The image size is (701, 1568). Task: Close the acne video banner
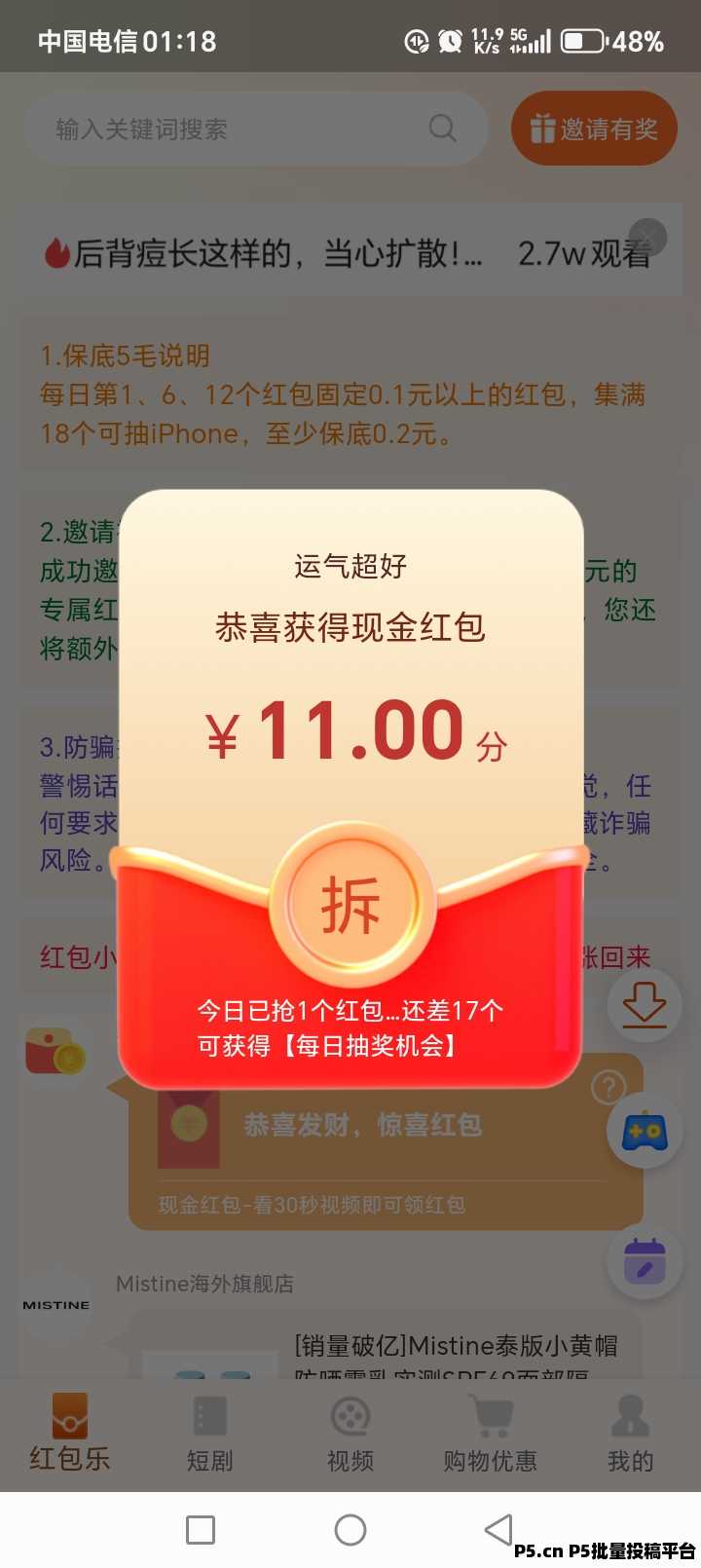(647, 237)
